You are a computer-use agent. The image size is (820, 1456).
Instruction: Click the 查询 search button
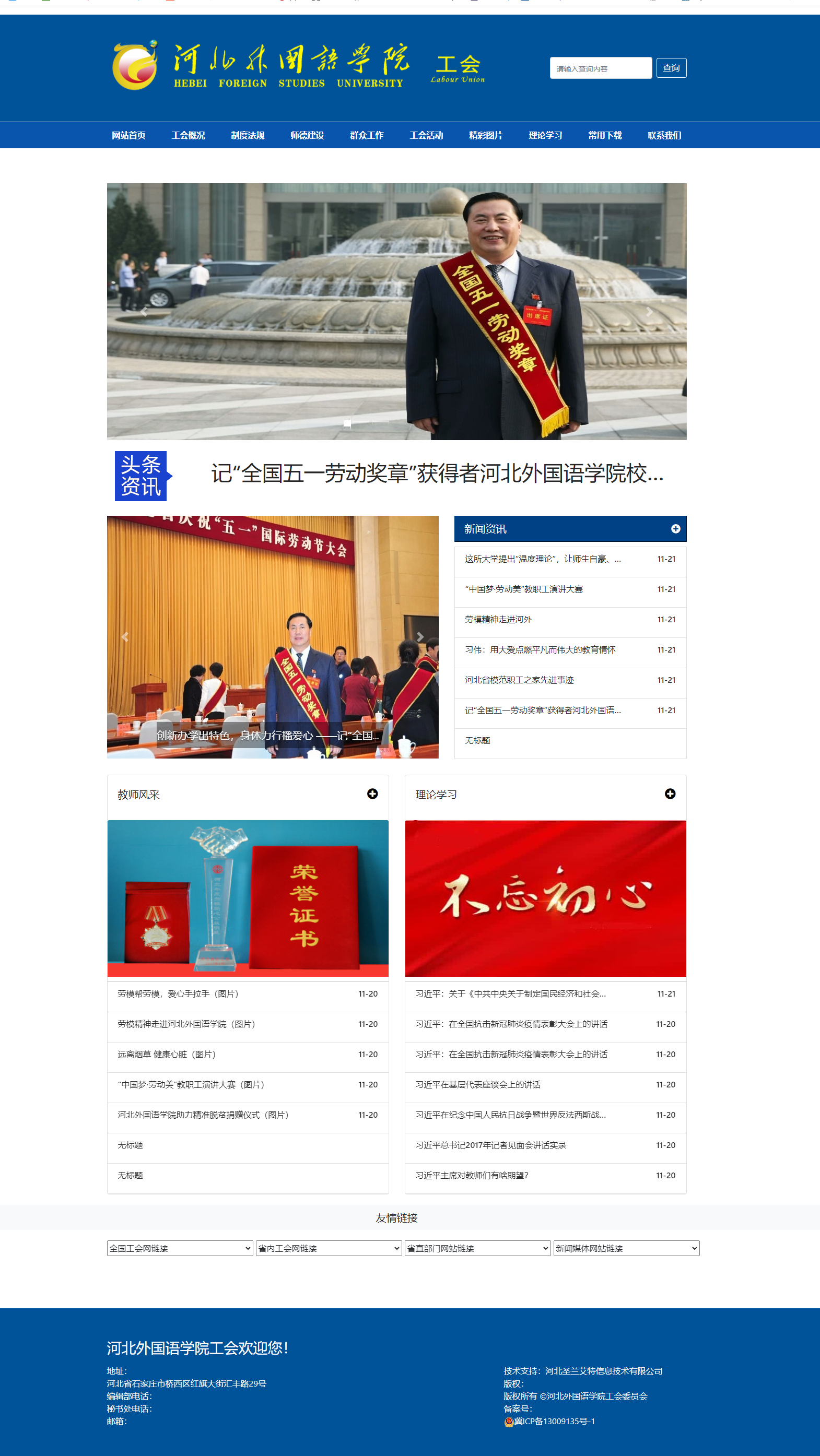(x=671, y=68)
